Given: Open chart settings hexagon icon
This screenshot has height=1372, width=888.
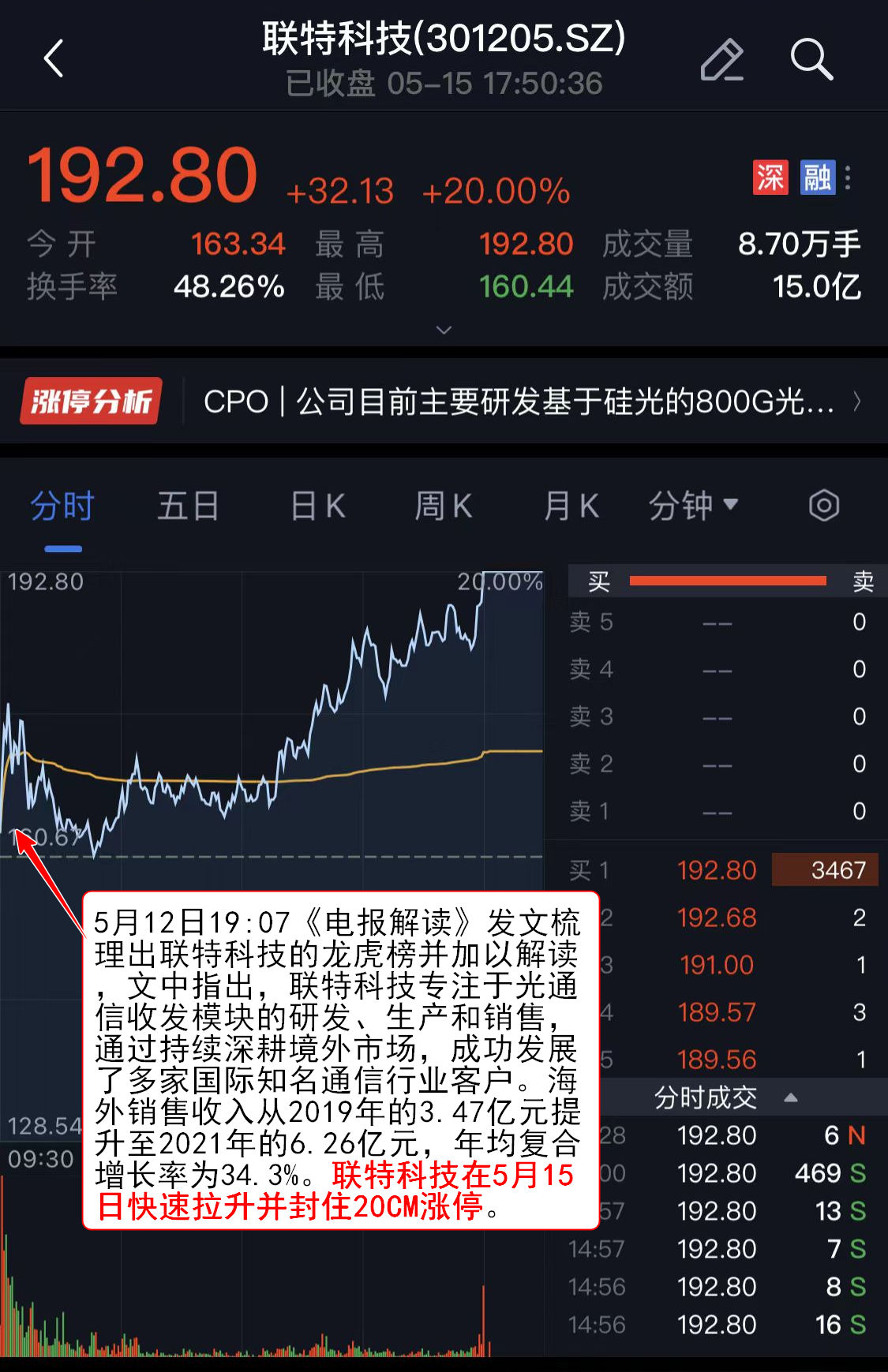Looking at the screenshot, I should [x=823, y=506].
